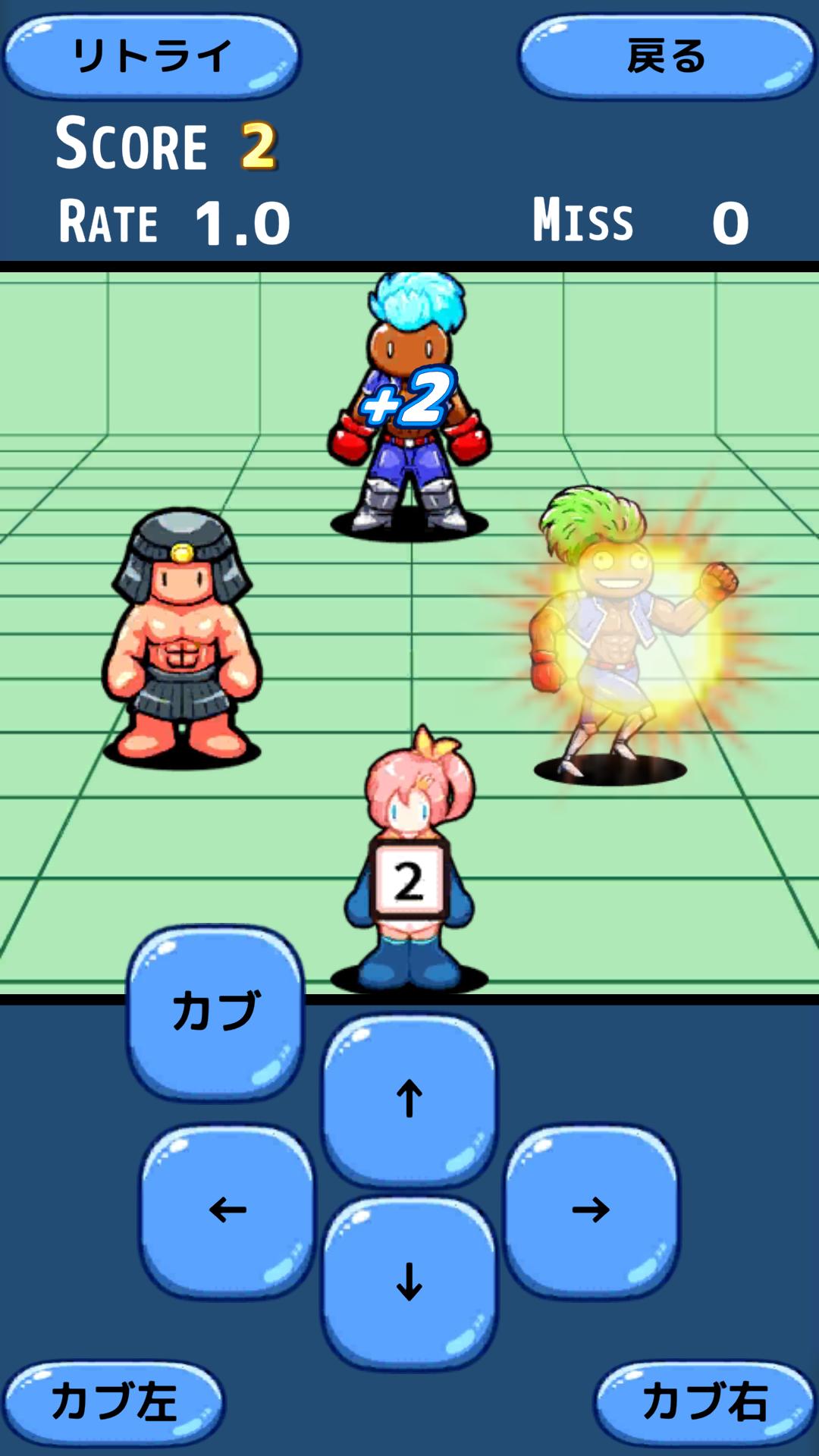Select the カブ左 button
The image size is (819, 1456).
114,1401
